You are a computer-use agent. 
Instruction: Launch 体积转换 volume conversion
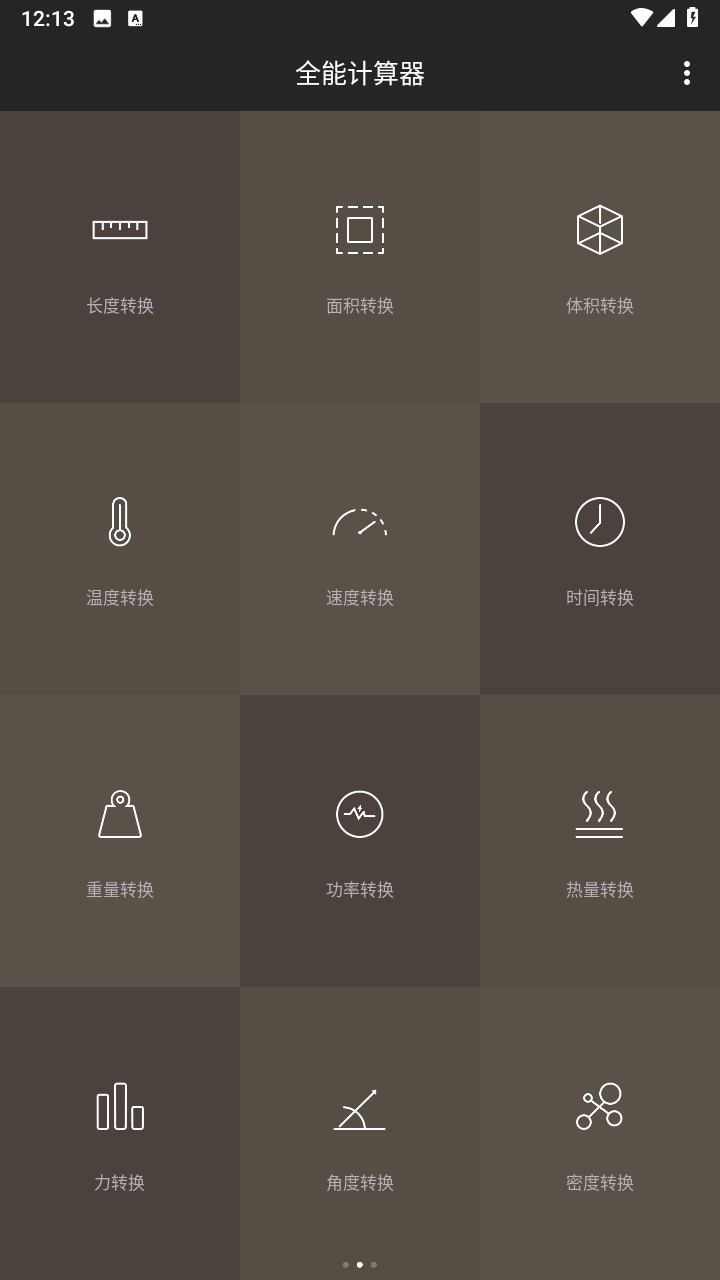[600, 257]
